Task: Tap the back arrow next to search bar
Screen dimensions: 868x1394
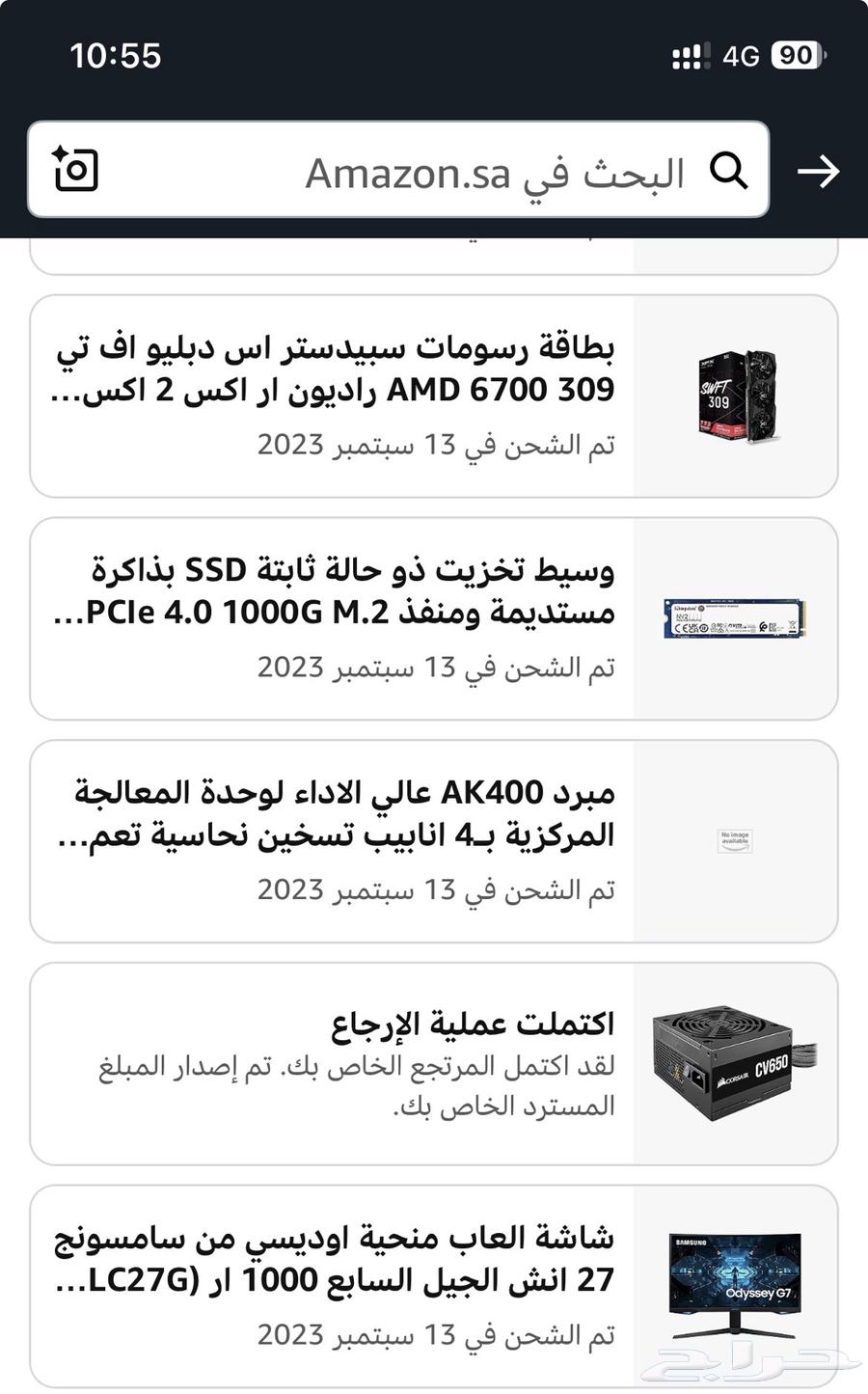Action: click(819, 172)
